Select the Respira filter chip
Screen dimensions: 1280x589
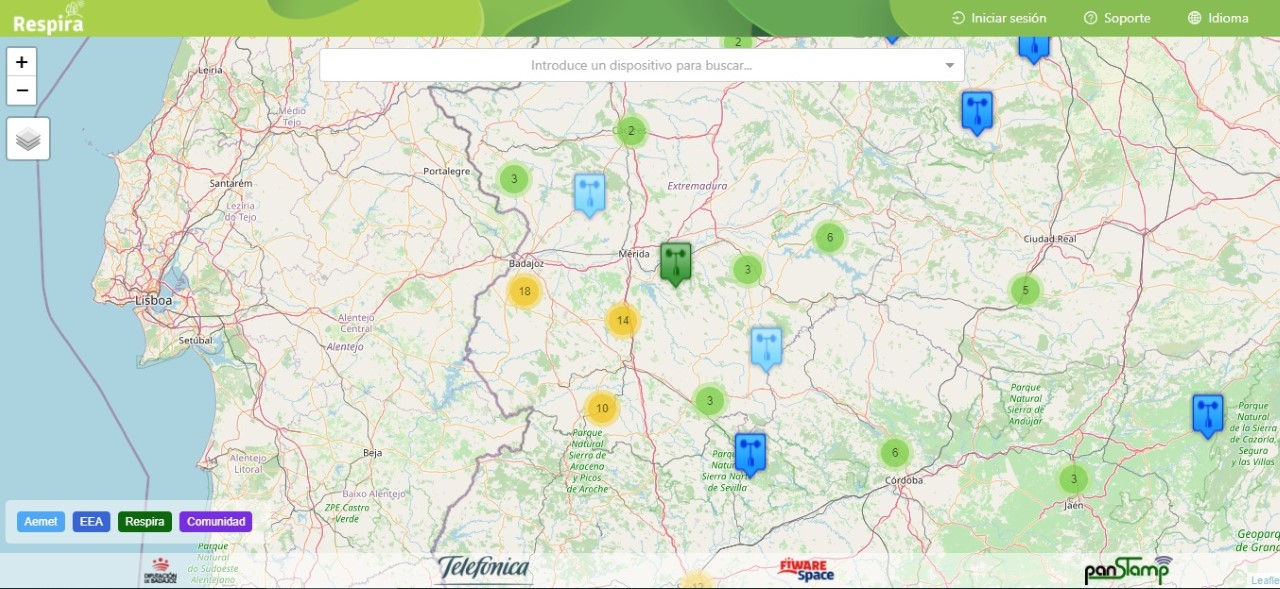pos(145,522)
